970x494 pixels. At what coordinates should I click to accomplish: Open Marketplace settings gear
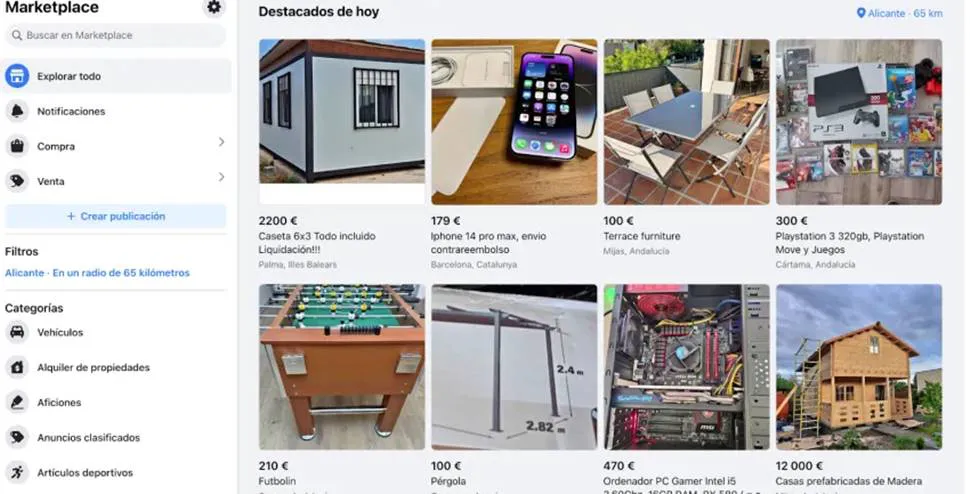coord(214,8)
